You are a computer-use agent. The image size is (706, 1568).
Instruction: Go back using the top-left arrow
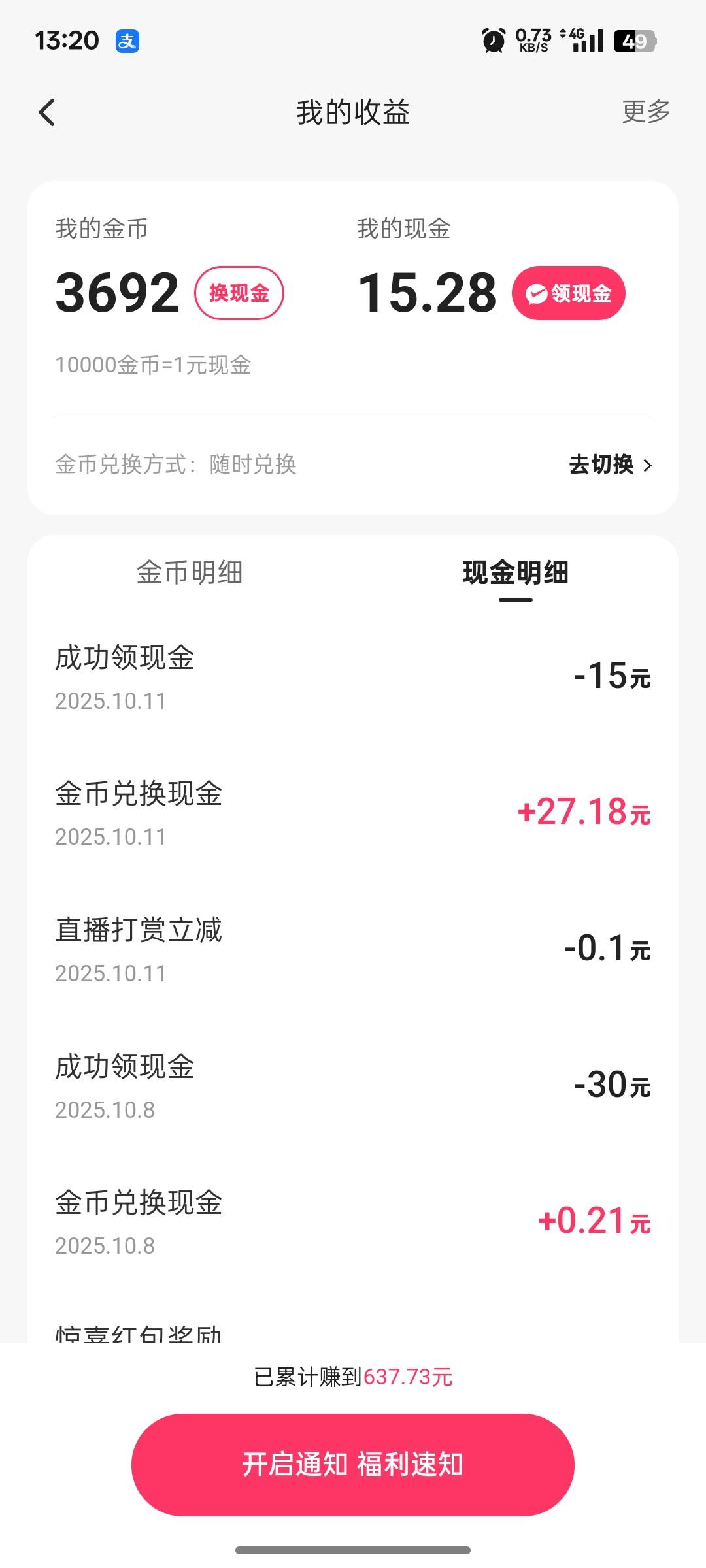point(47,112)
